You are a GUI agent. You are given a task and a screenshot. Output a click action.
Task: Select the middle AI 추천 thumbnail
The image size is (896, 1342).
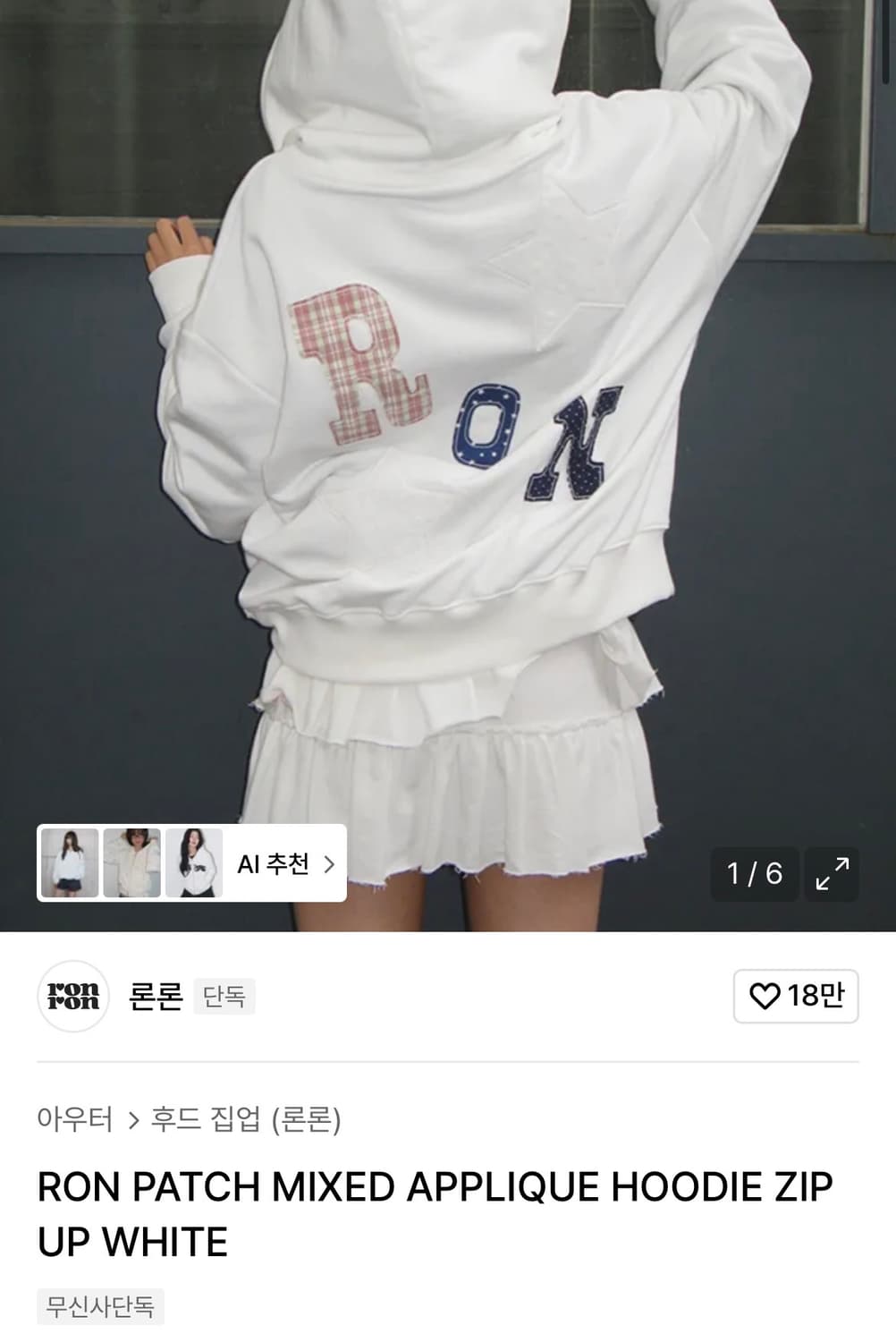(131, 862)
